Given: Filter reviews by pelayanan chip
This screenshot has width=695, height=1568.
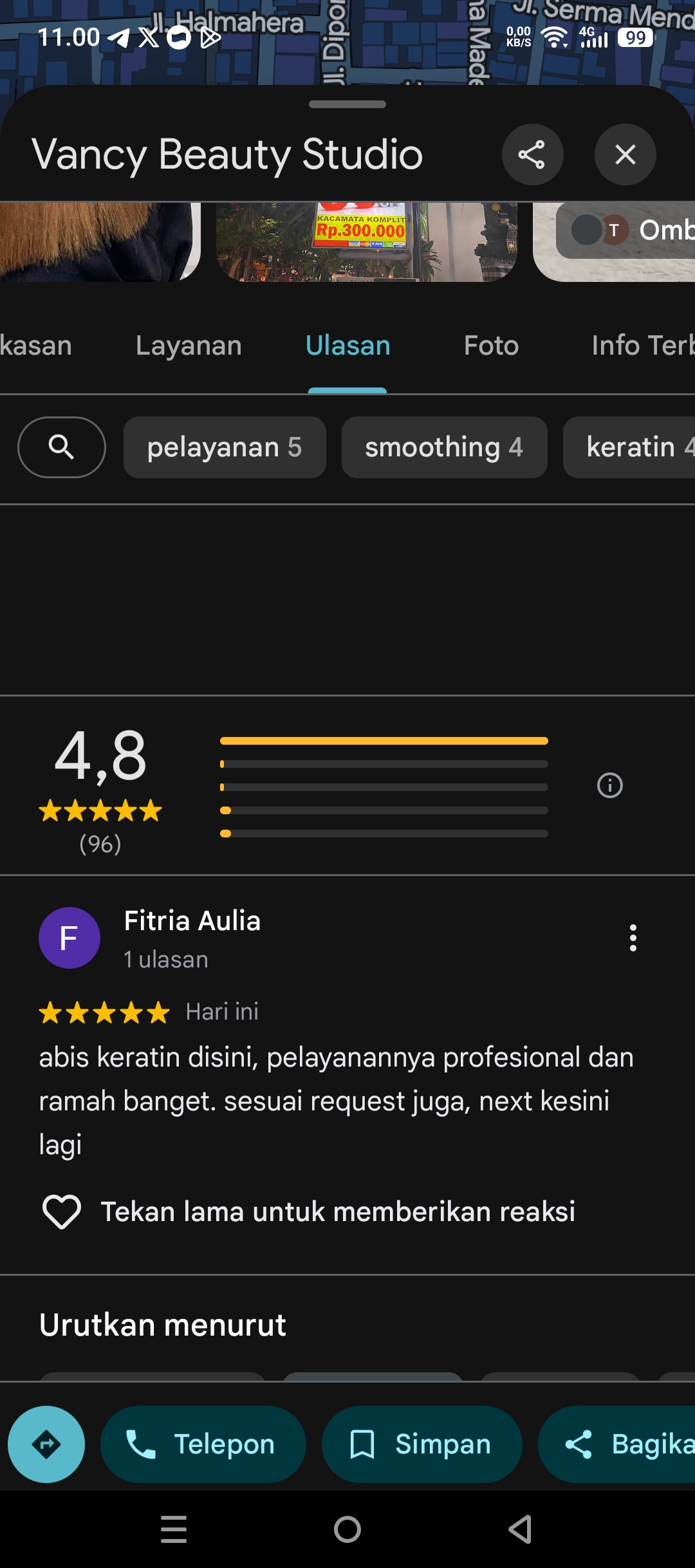Looking at the screenshot, I should pos(225,447).
